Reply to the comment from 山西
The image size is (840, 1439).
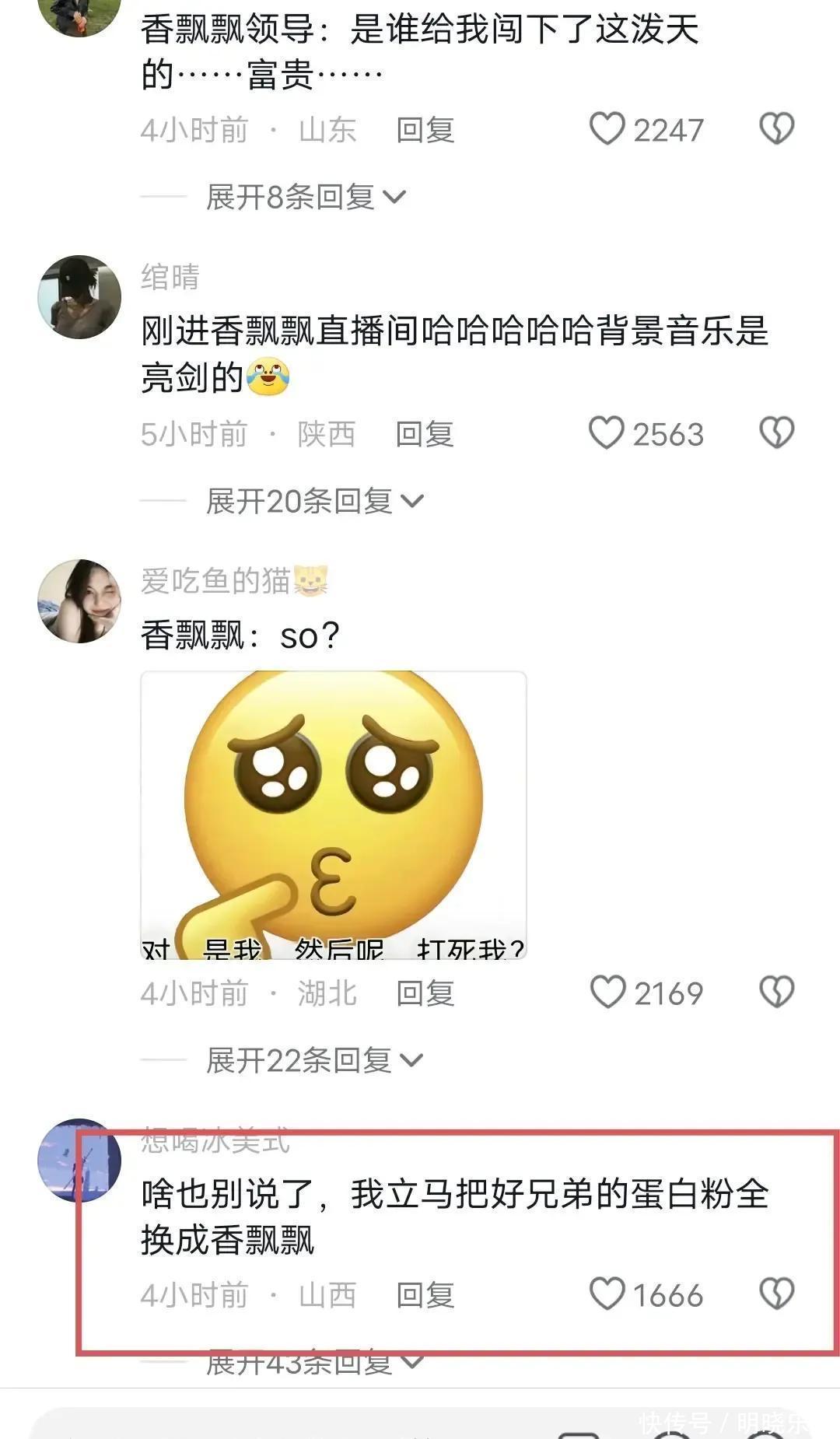point(425,1295)
